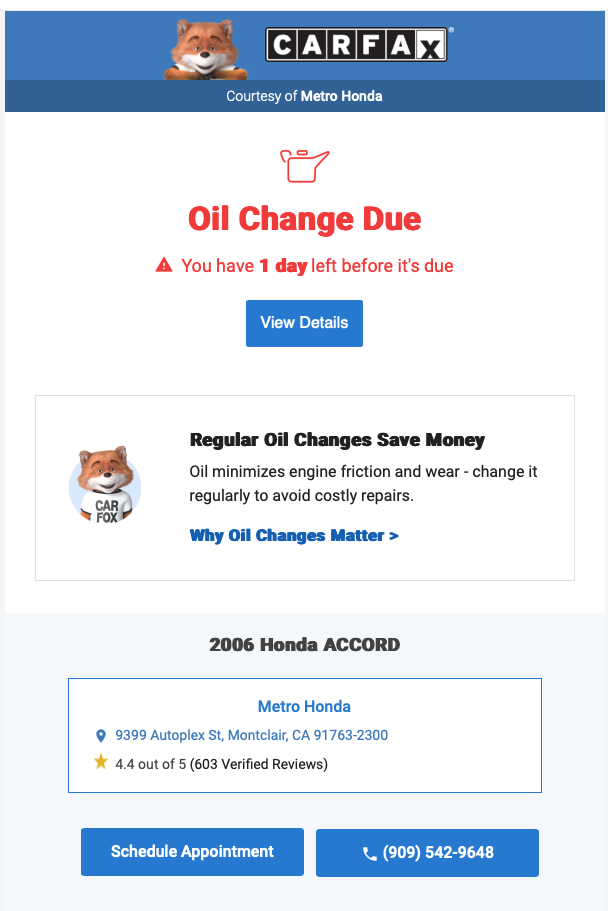Call (909) 542-9648
The width and height of the screenshot is (608, 911).
(x=427, y=853)
